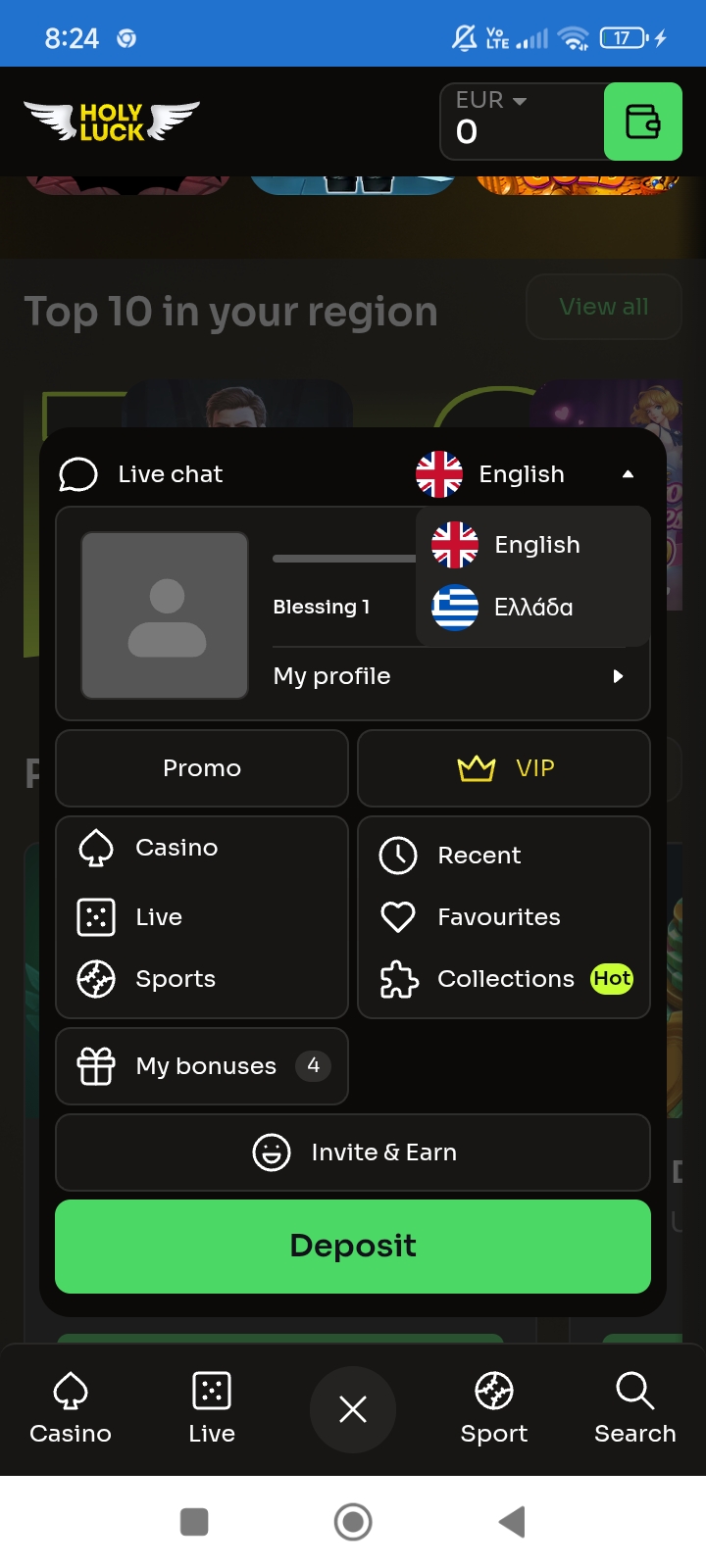Switch to the Search tab

coord(634,1409)
